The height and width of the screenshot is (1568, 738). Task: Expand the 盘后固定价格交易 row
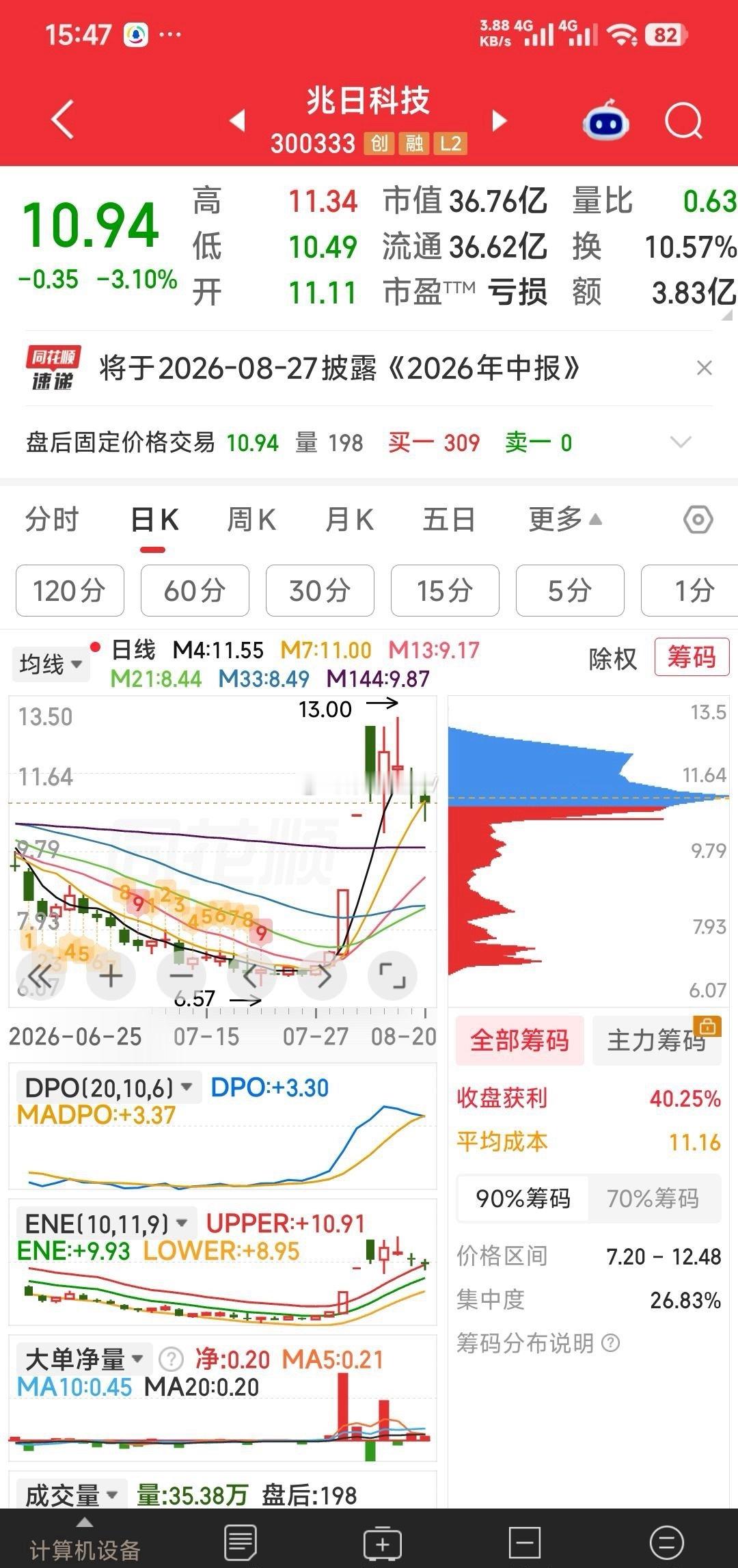click(x=681, y=442)
